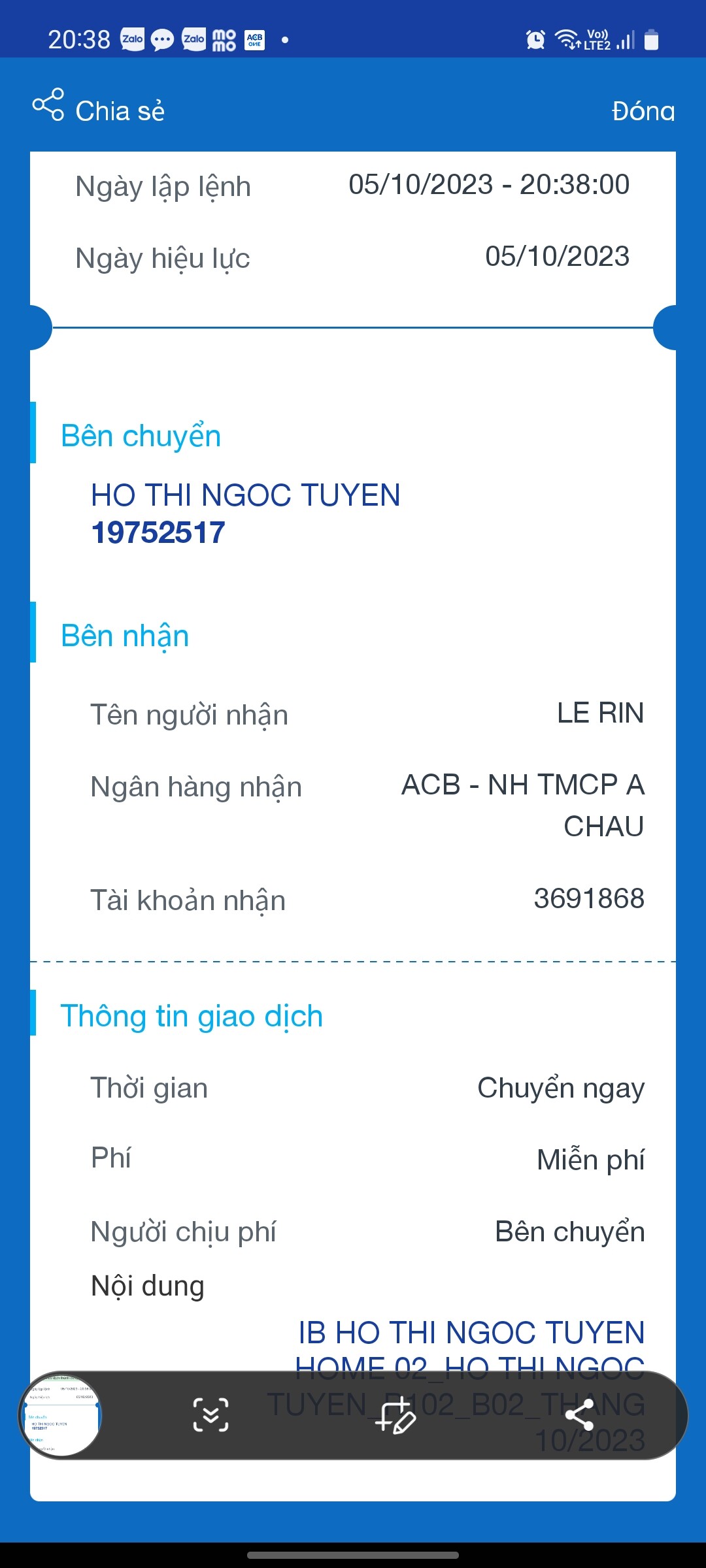This screenshot has height=1568, width=706.
Task: Open the screenshot preview thumbnail
Action: click(61, 1415)
